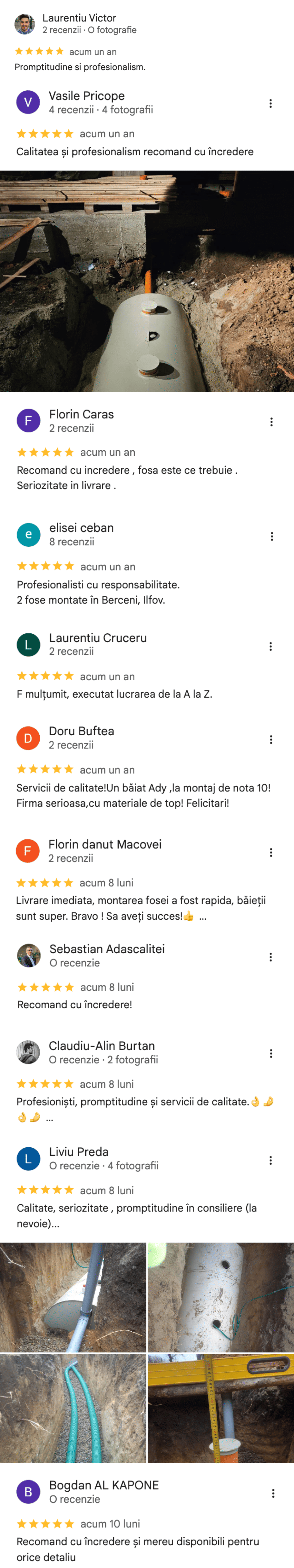Open overflow menu for Claudiu-Alin Burtan's review
This screenshot has width=294, height=1568.
click(270, 1054)
